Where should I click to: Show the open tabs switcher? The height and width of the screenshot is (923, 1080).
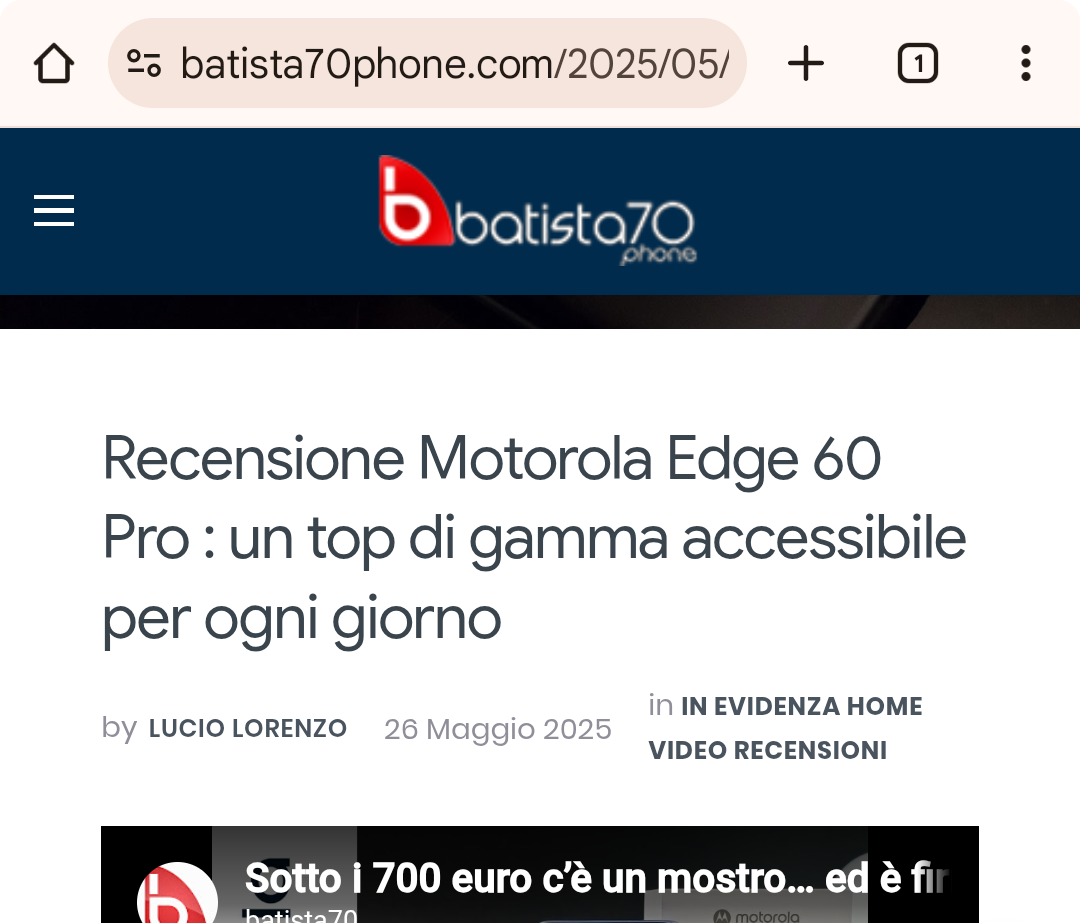tap(917, 65)
